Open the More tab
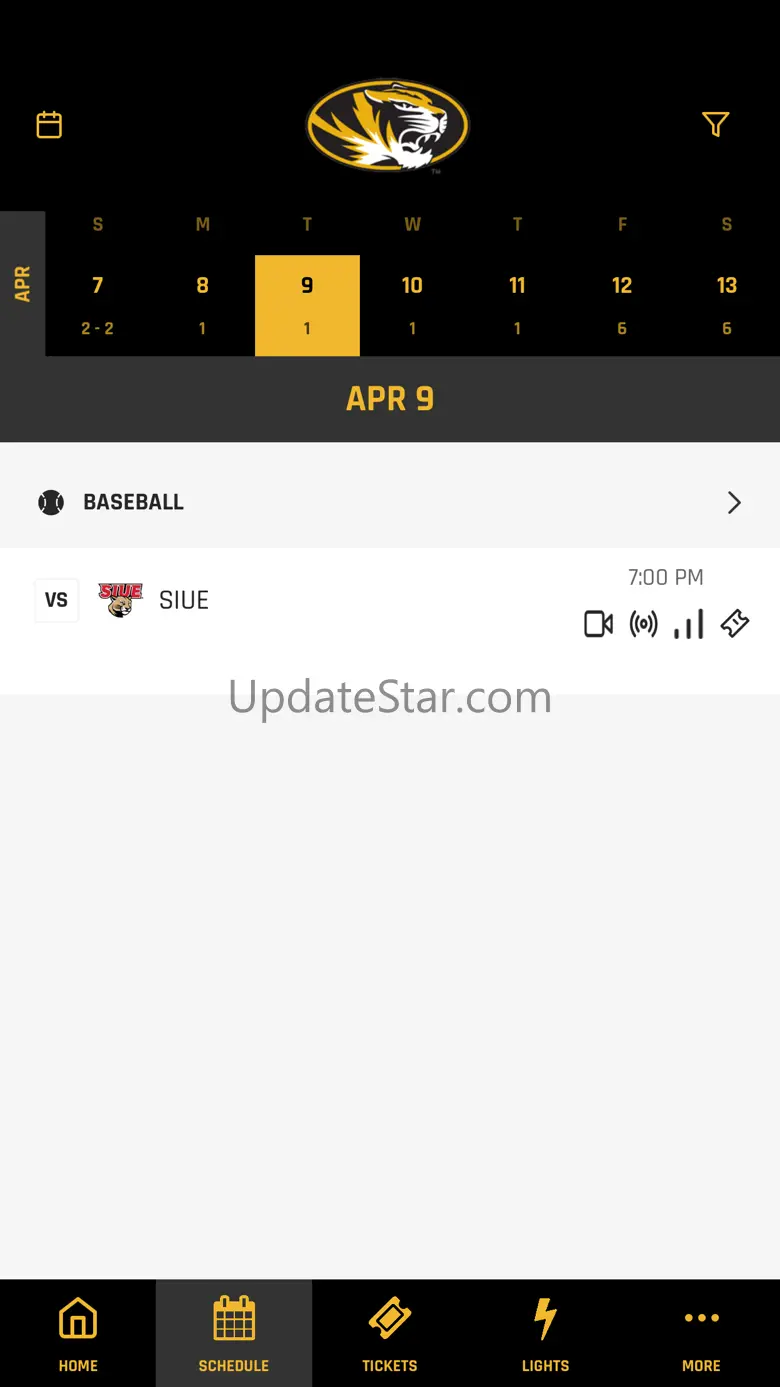 point(702,1333)
